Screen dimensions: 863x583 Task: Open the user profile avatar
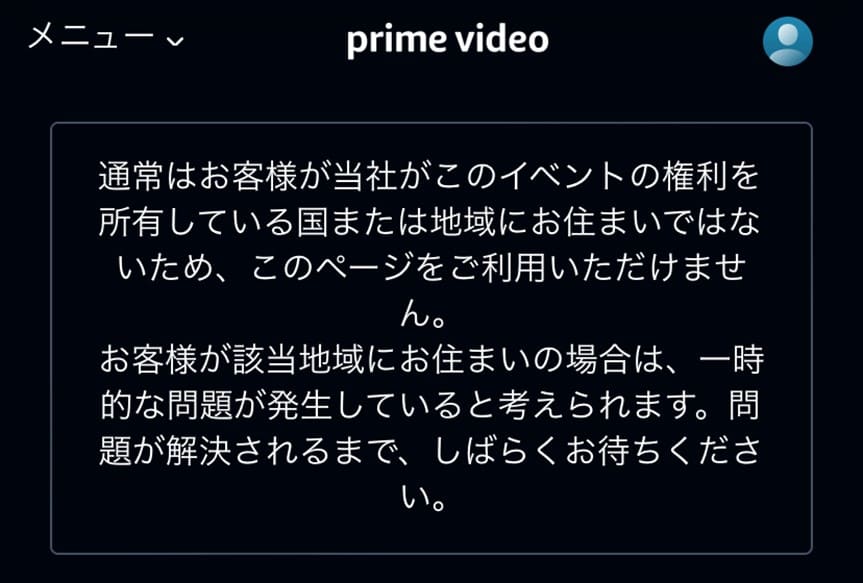point(787,41)
